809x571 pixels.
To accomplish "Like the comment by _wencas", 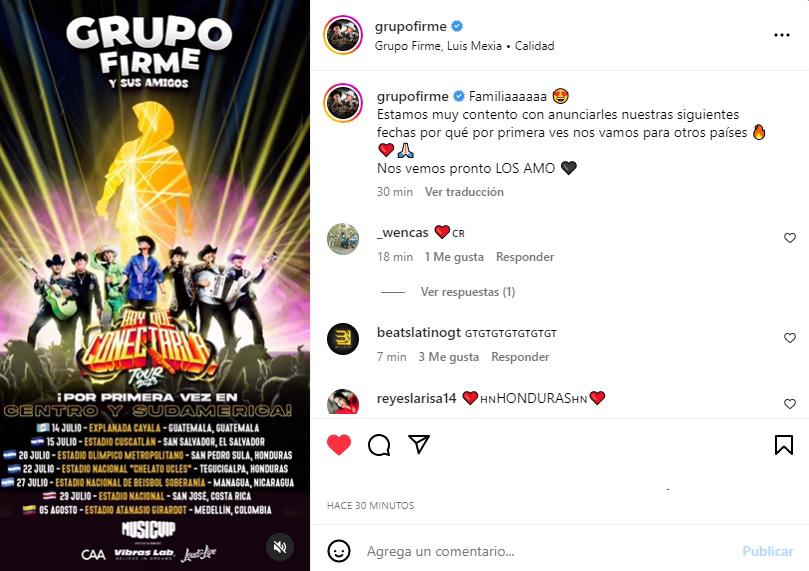I will 790,238.
